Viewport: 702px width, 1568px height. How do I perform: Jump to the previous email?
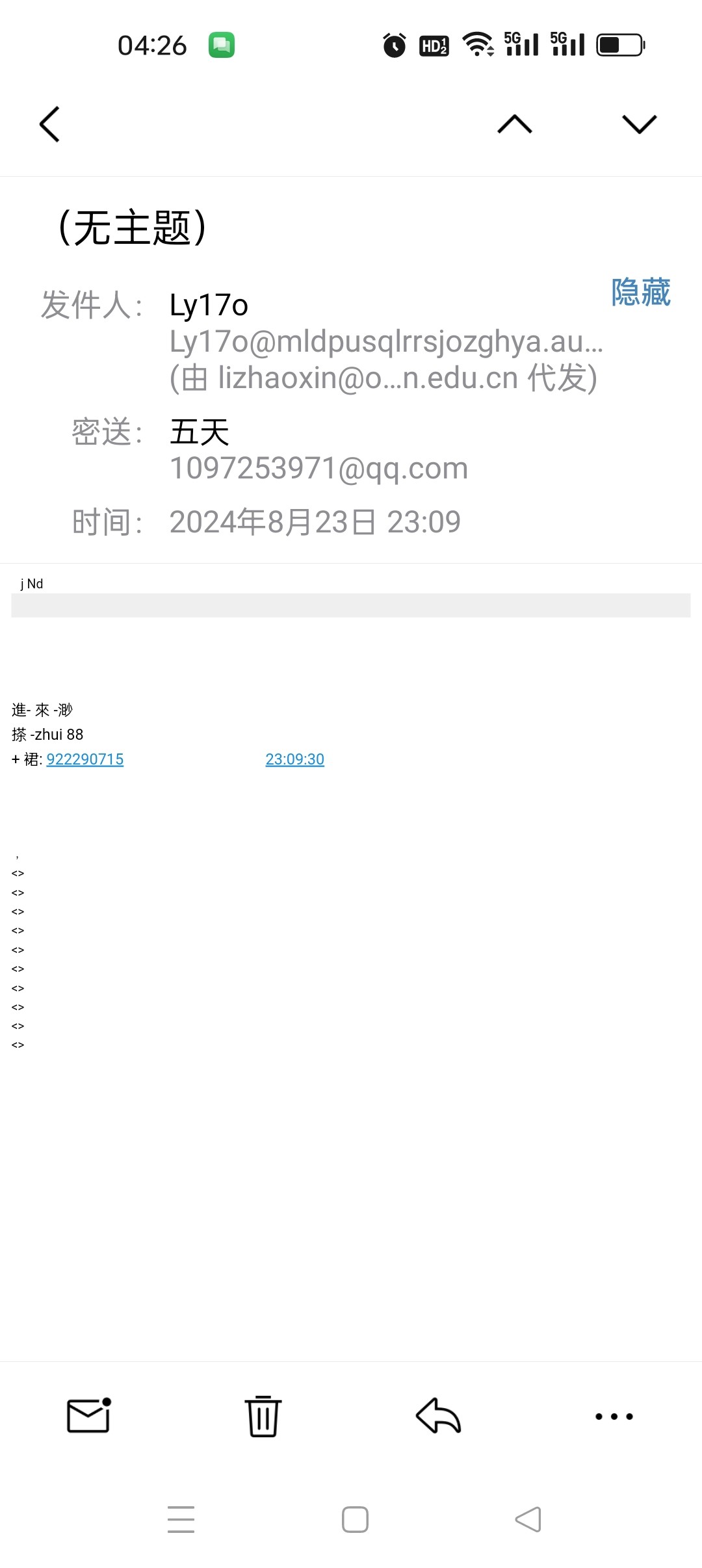click(x=514, y=124)
